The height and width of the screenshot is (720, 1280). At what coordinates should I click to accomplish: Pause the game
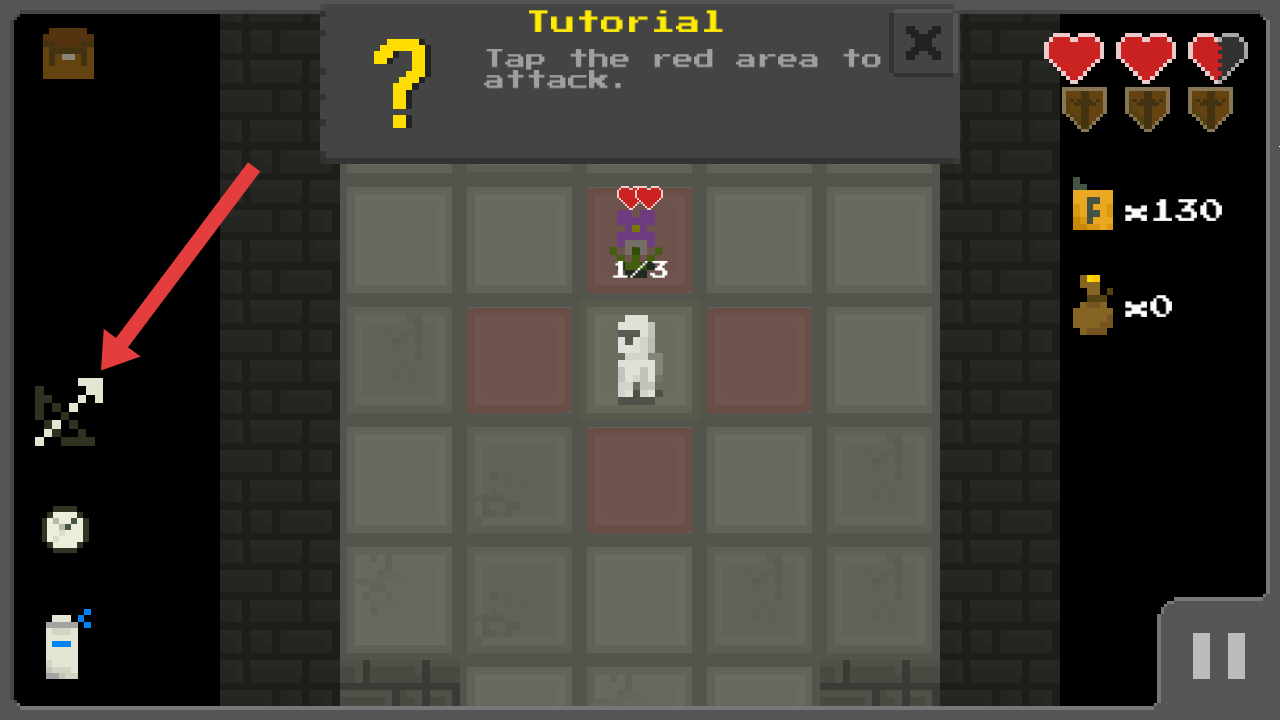tap(1218, 656)
